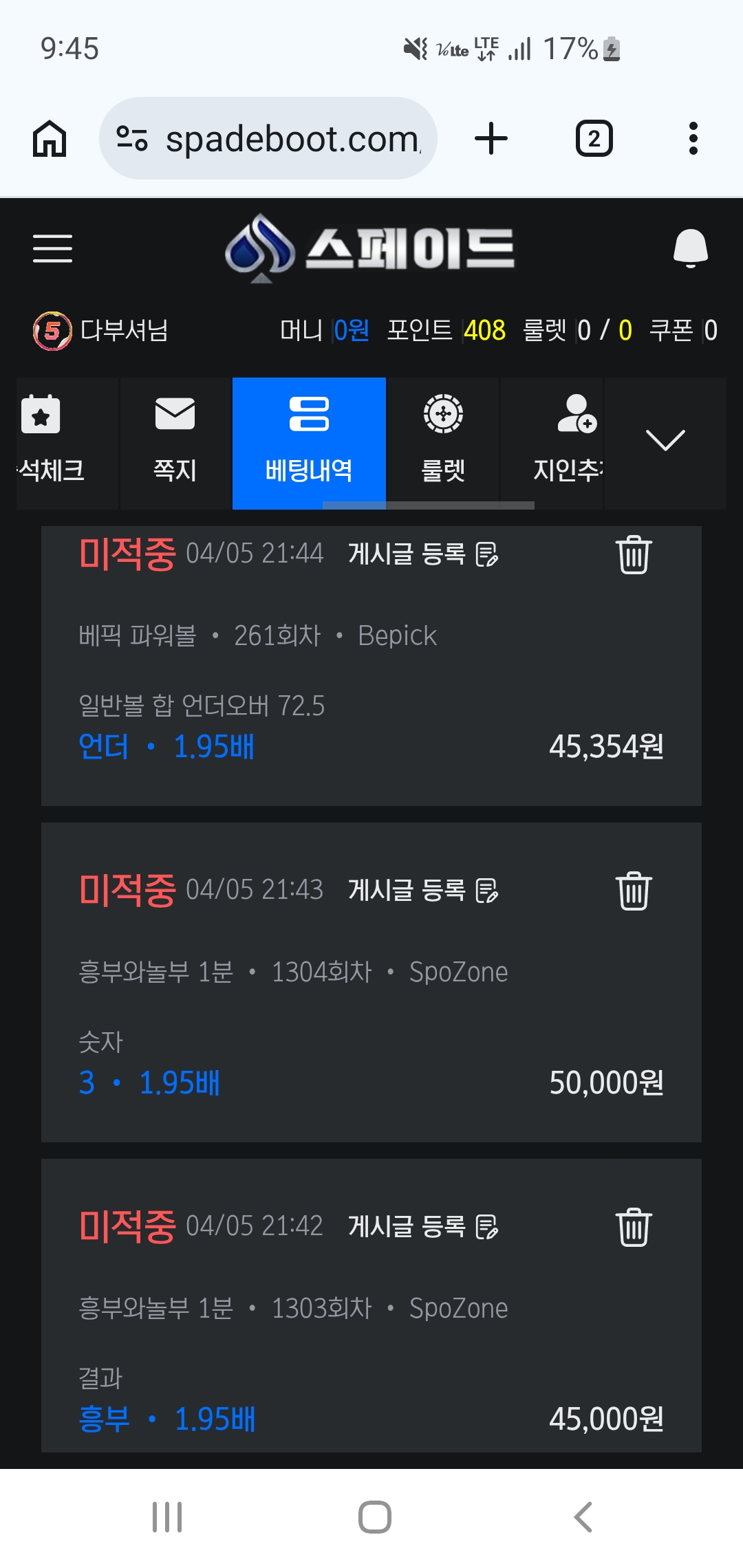Tap 게시글 등록 on the 21:42 bet

423,1226
